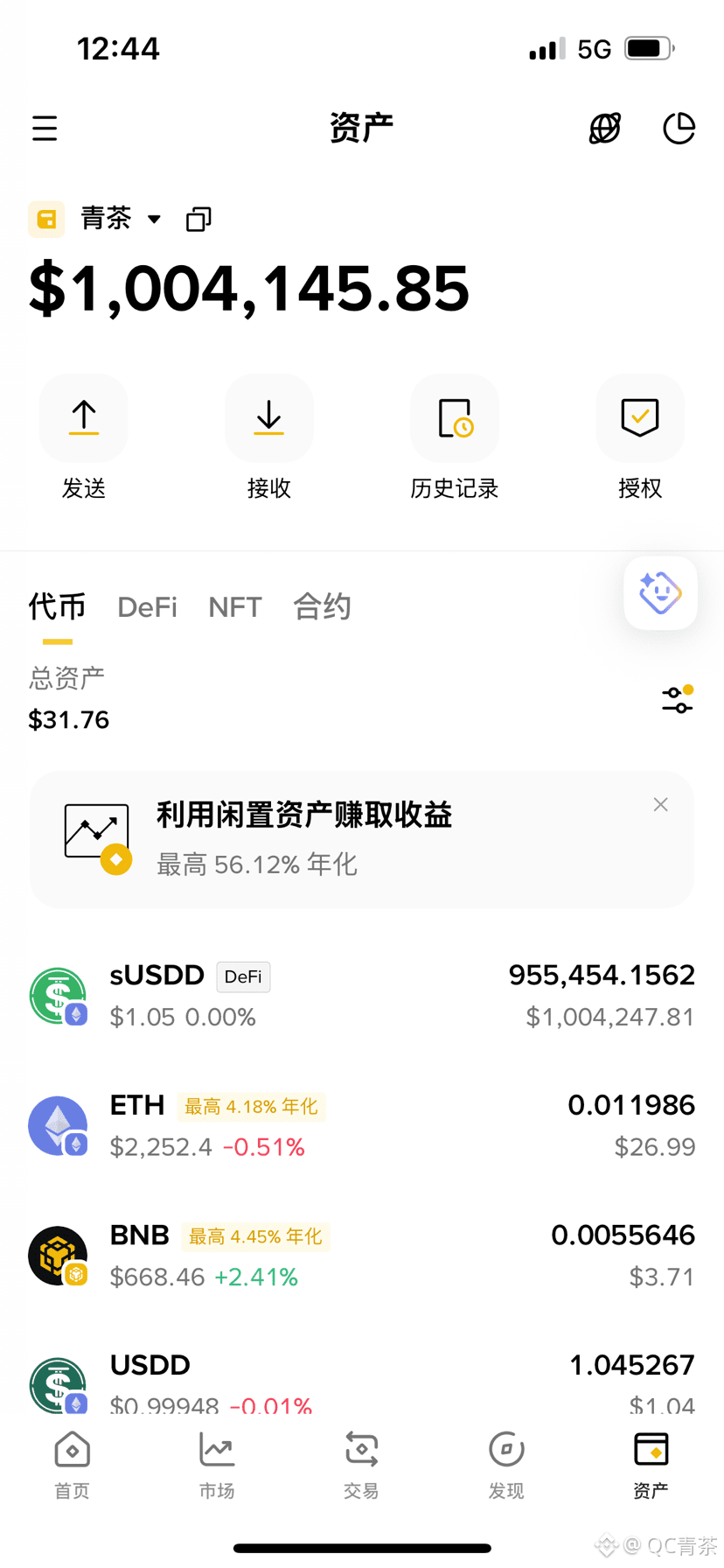724x1568 pixels.
Task: Tap the 发送 send button
Action: pyautogui.click(x=84, y=437)
